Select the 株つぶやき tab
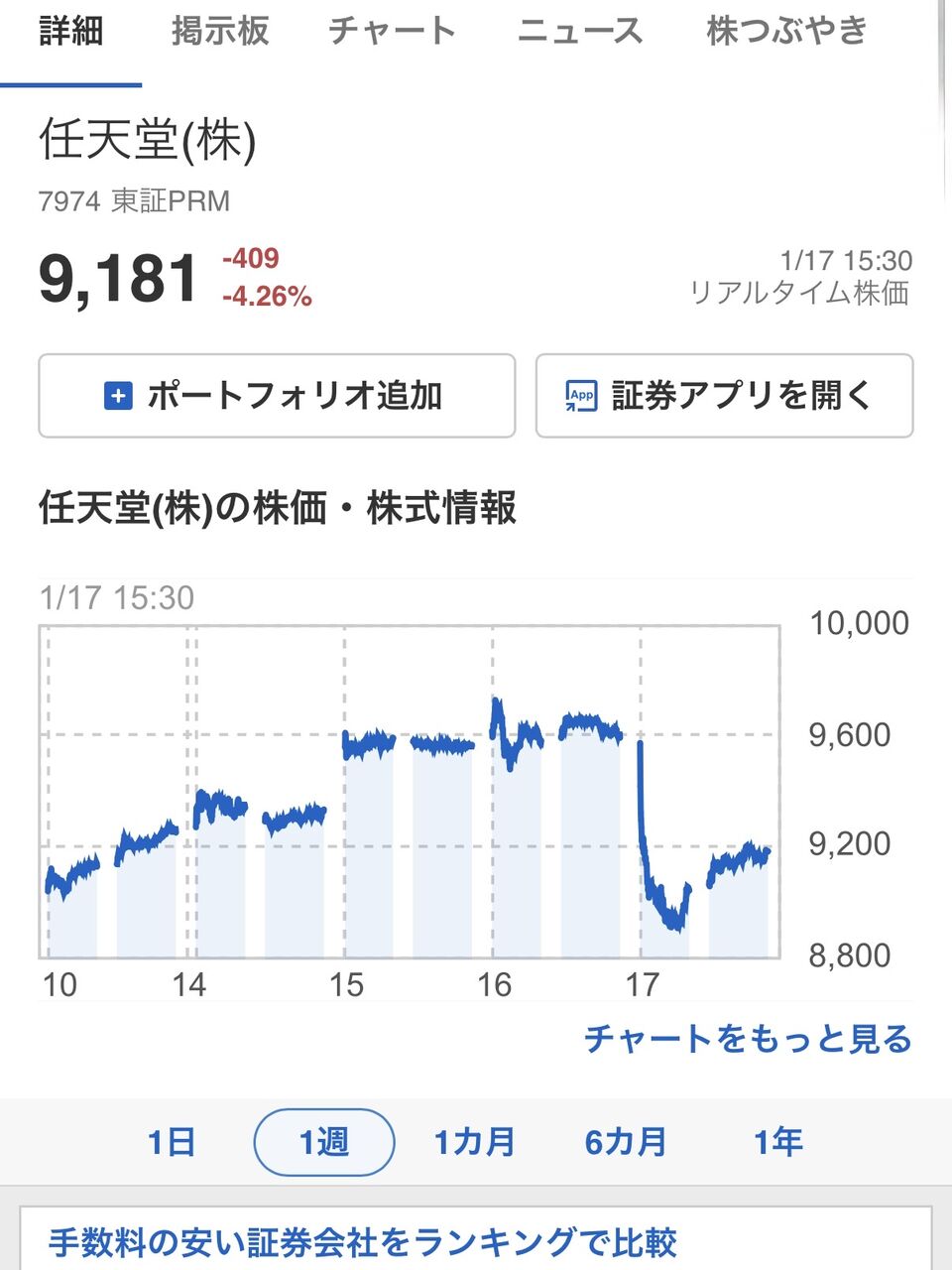The width and height of the screenshot is (952, 1270). [x=786, y=32]
